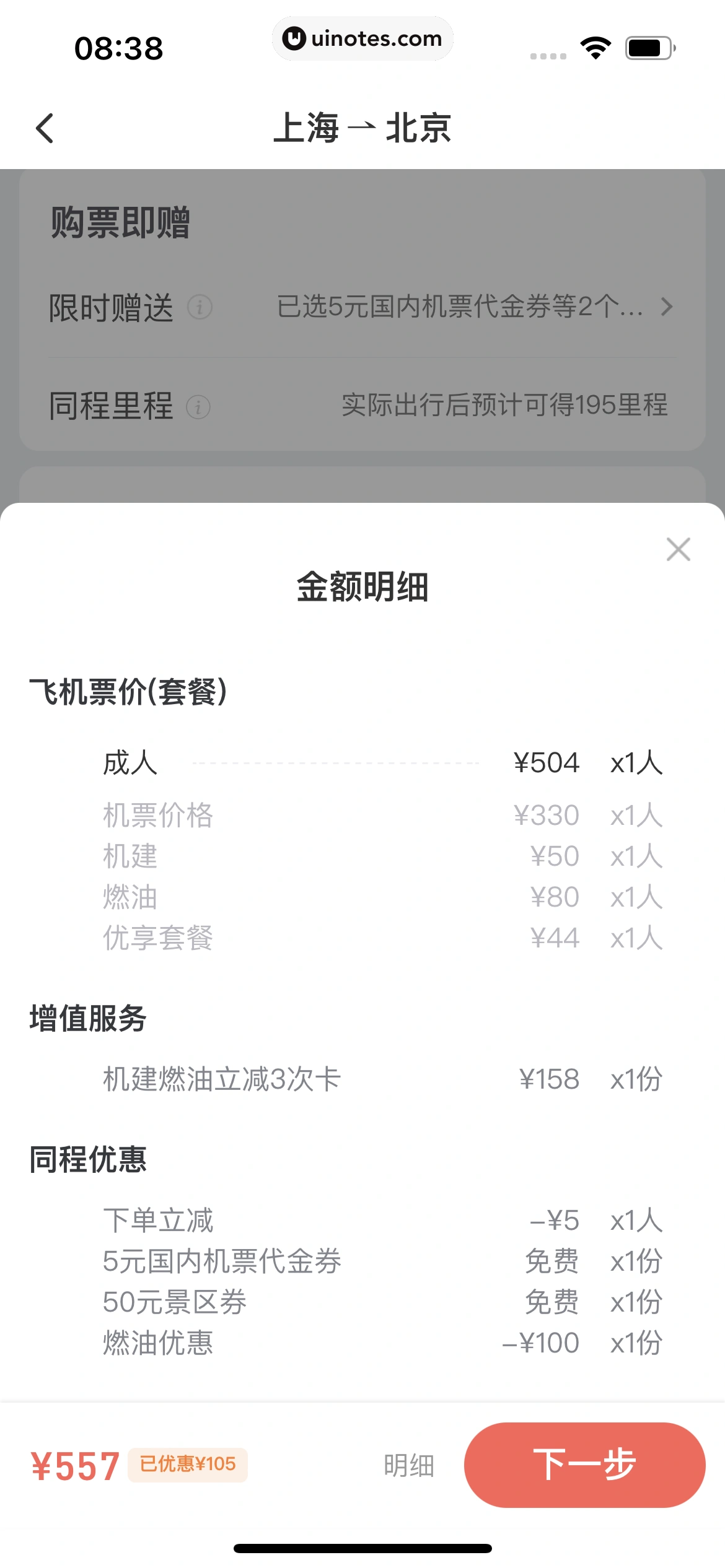Viewport: 725px width, 1568px height.
Task: Tap the back arrow to return
Action: (43, 128)
